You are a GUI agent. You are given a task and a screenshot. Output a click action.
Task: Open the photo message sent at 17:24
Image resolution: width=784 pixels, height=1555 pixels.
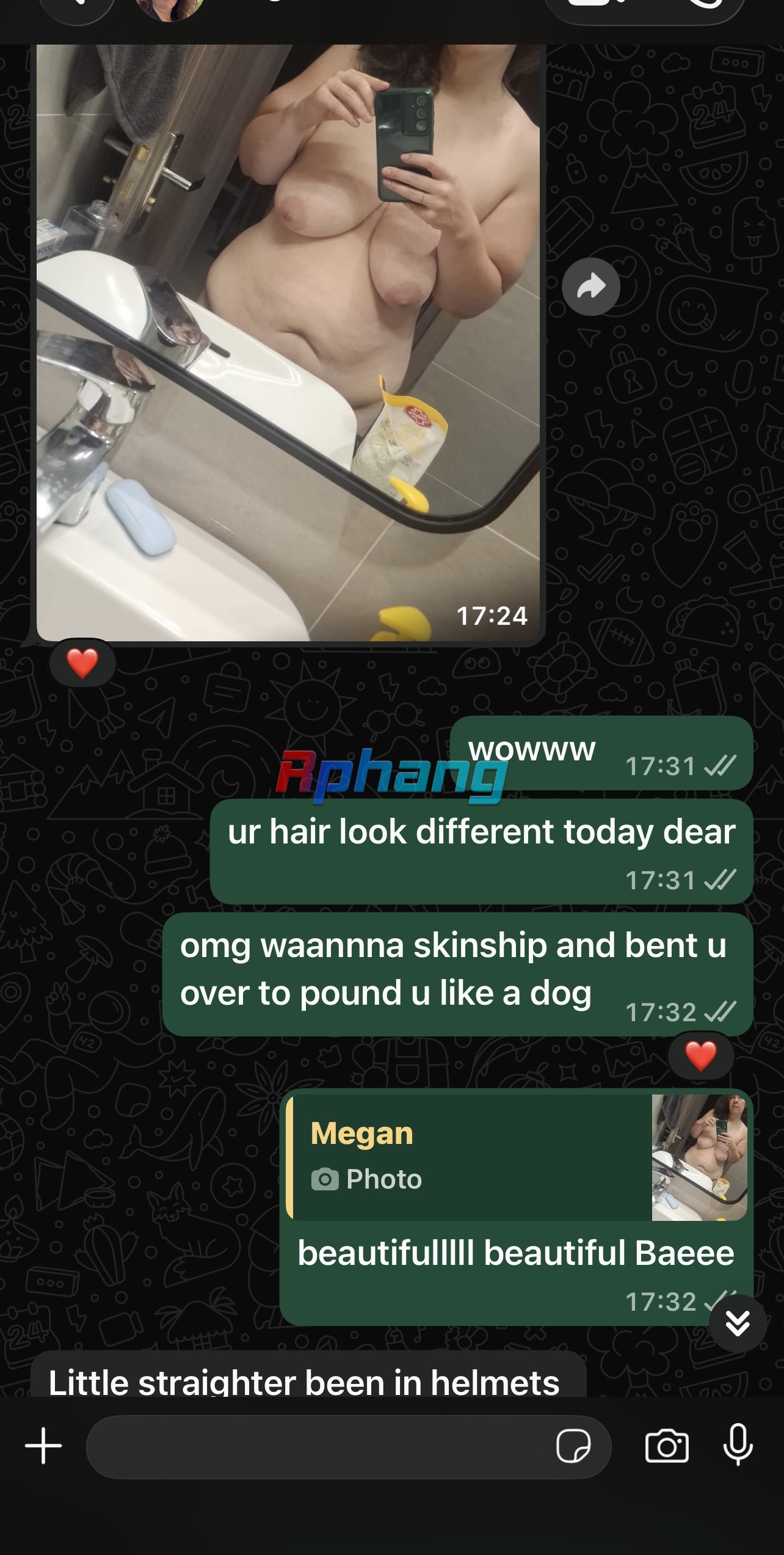tap(288, 343)
